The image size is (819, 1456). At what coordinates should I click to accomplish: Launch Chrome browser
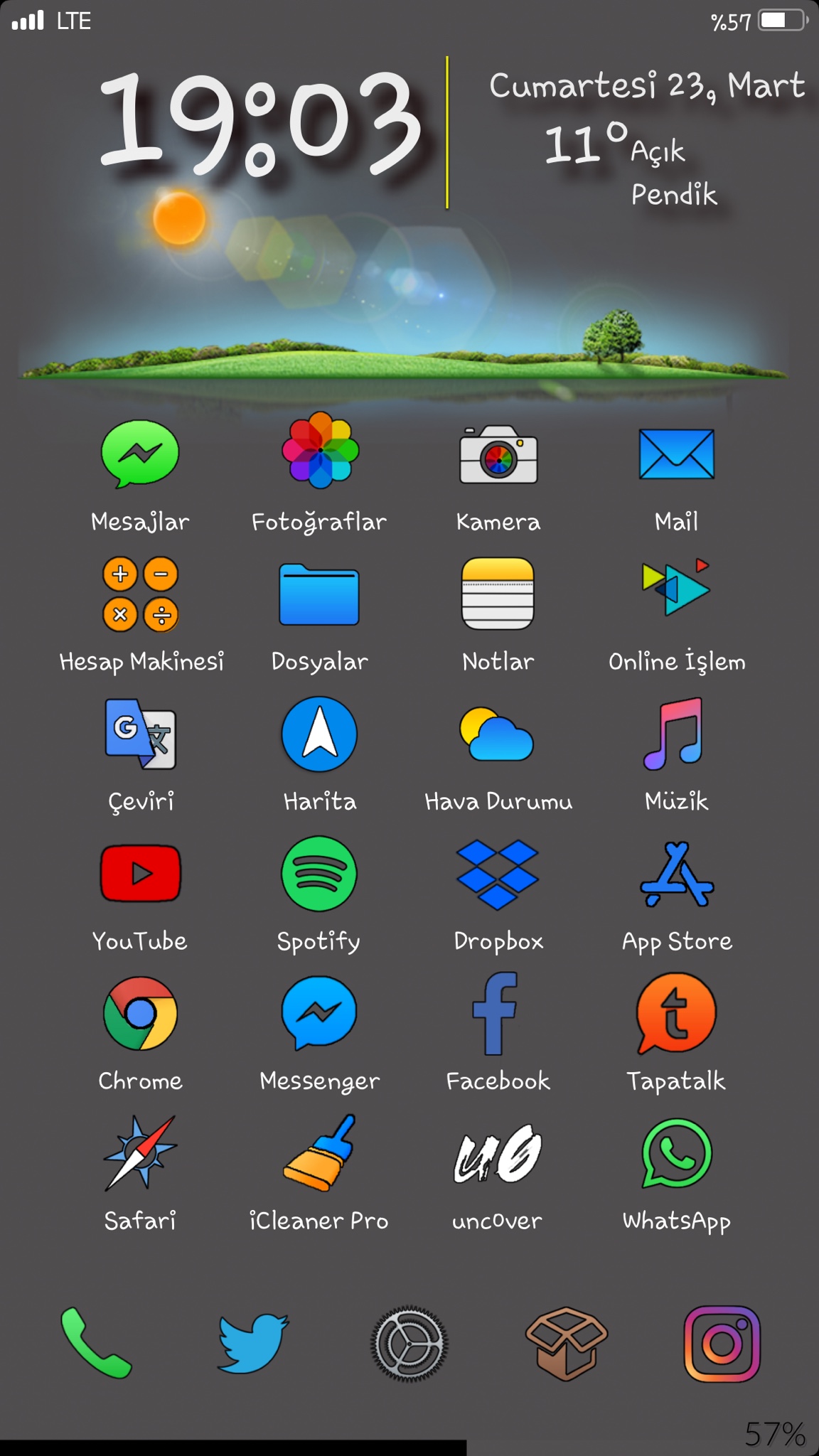(140, 1014)
